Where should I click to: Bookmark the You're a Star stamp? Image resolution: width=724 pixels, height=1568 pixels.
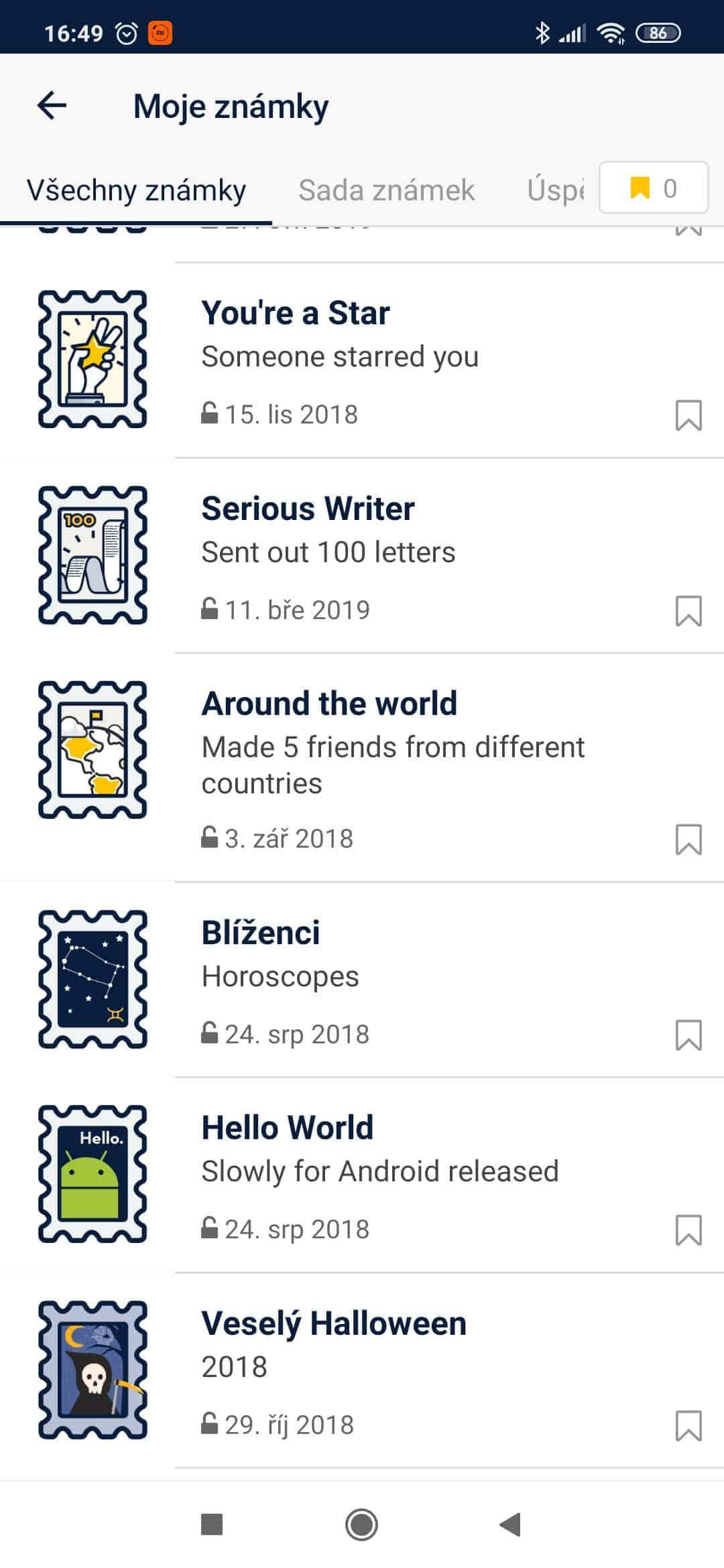tap(688, 415)
